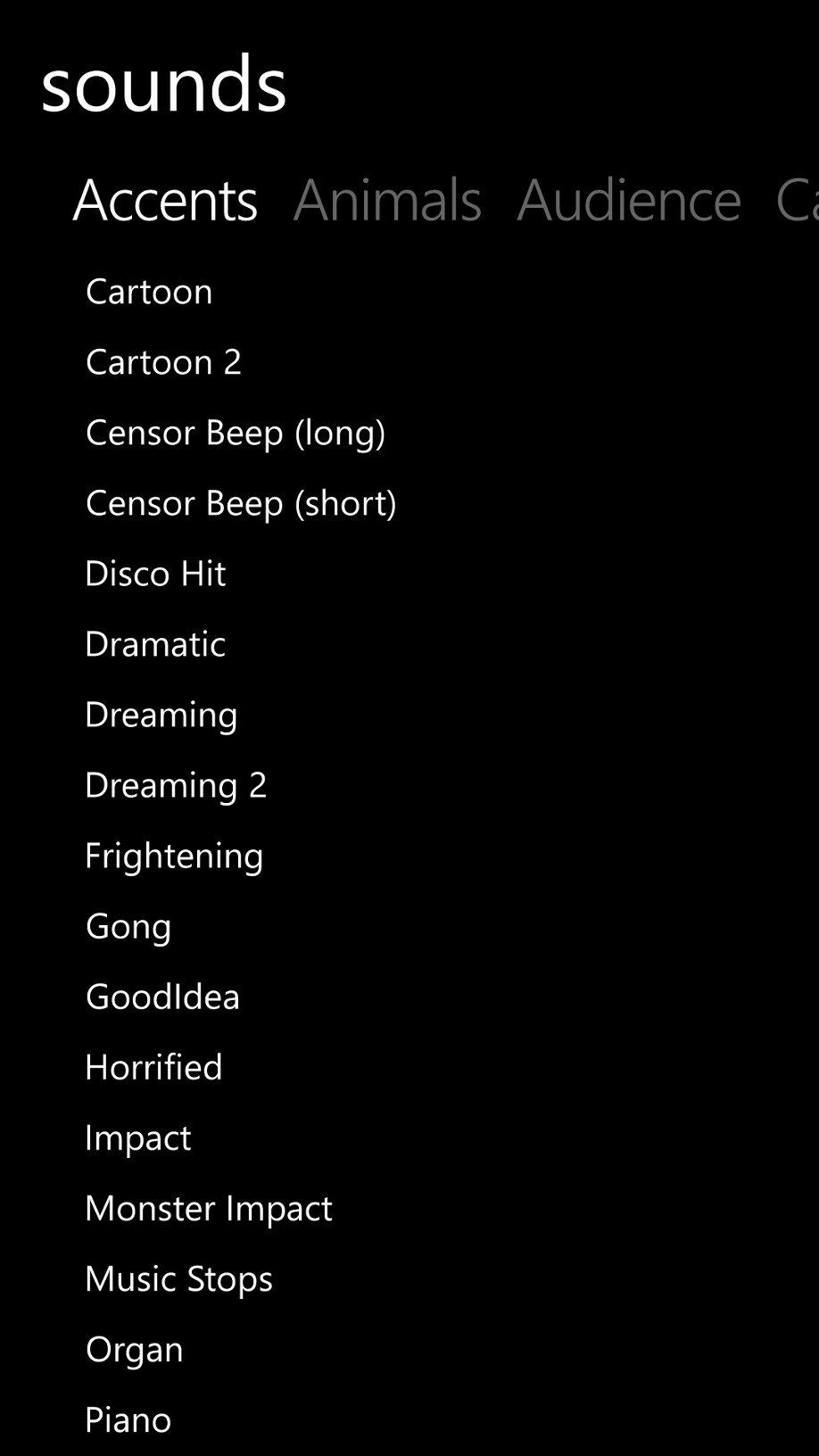819x1456 pixels.
Task: Choose the Frightening sound
Action: (x=174, y=856)
